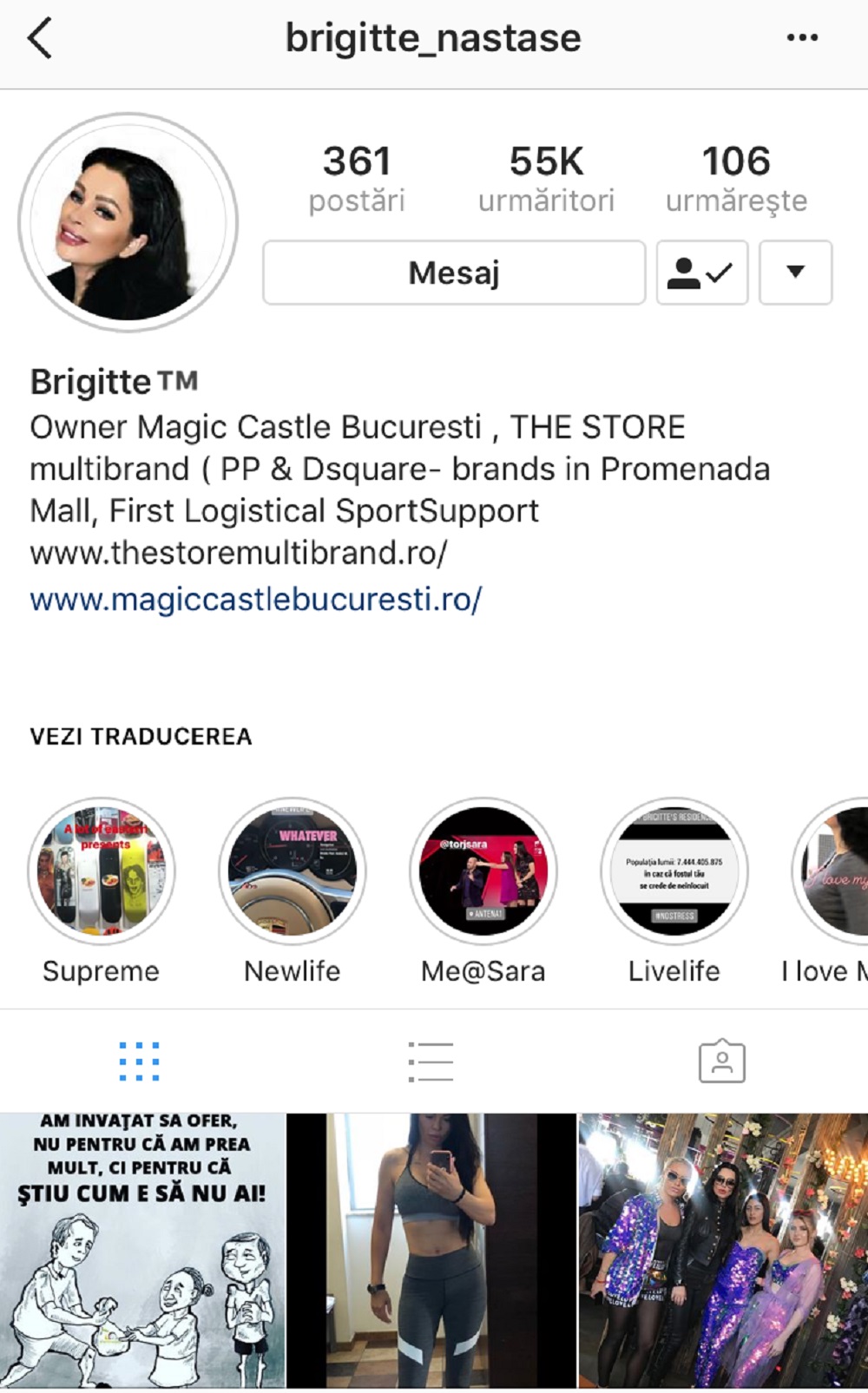Open the three-dot options menu
868x1393 pixels.
(802, 38)
